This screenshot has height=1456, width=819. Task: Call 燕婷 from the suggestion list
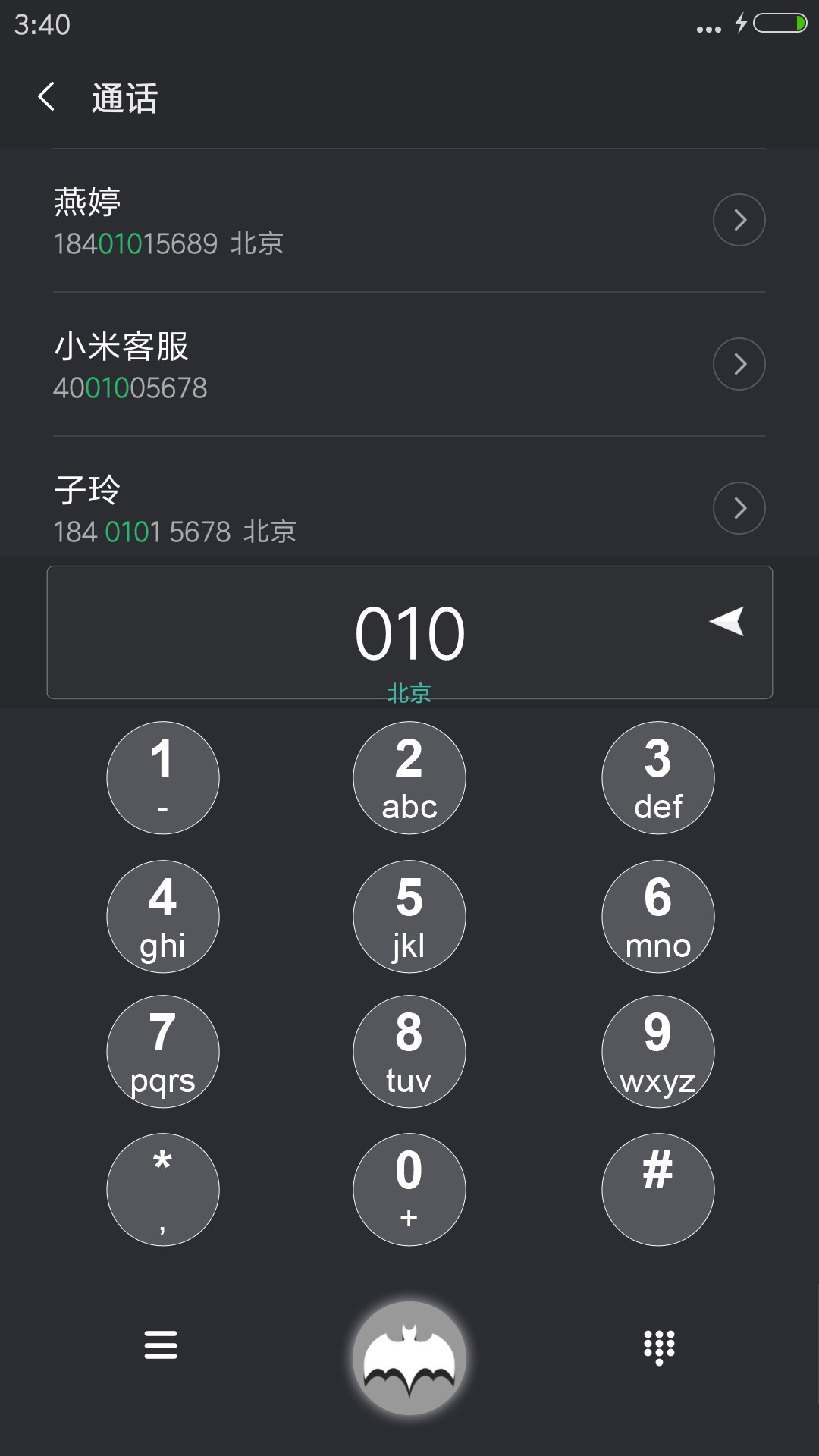(372, 220)
